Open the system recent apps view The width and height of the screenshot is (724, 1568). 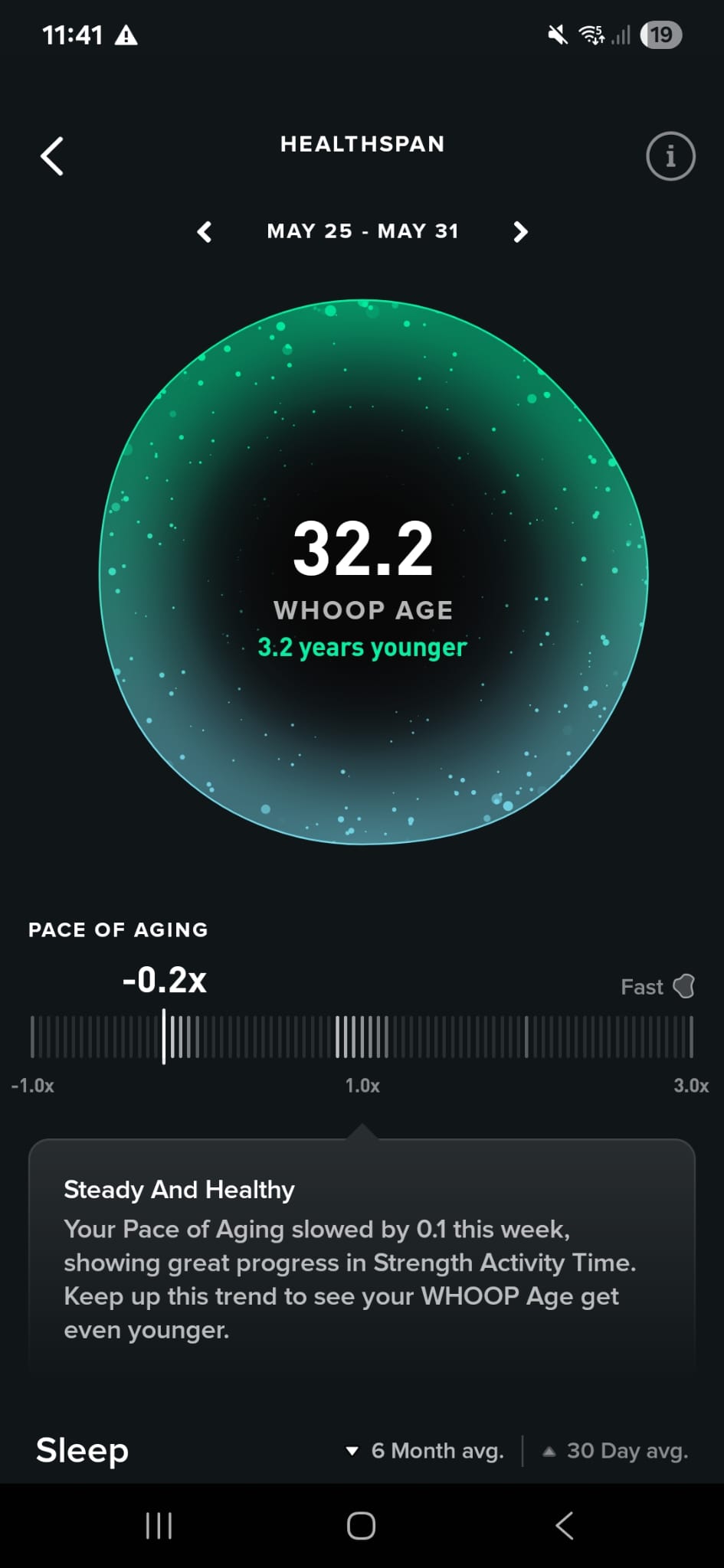point(159,1526)
